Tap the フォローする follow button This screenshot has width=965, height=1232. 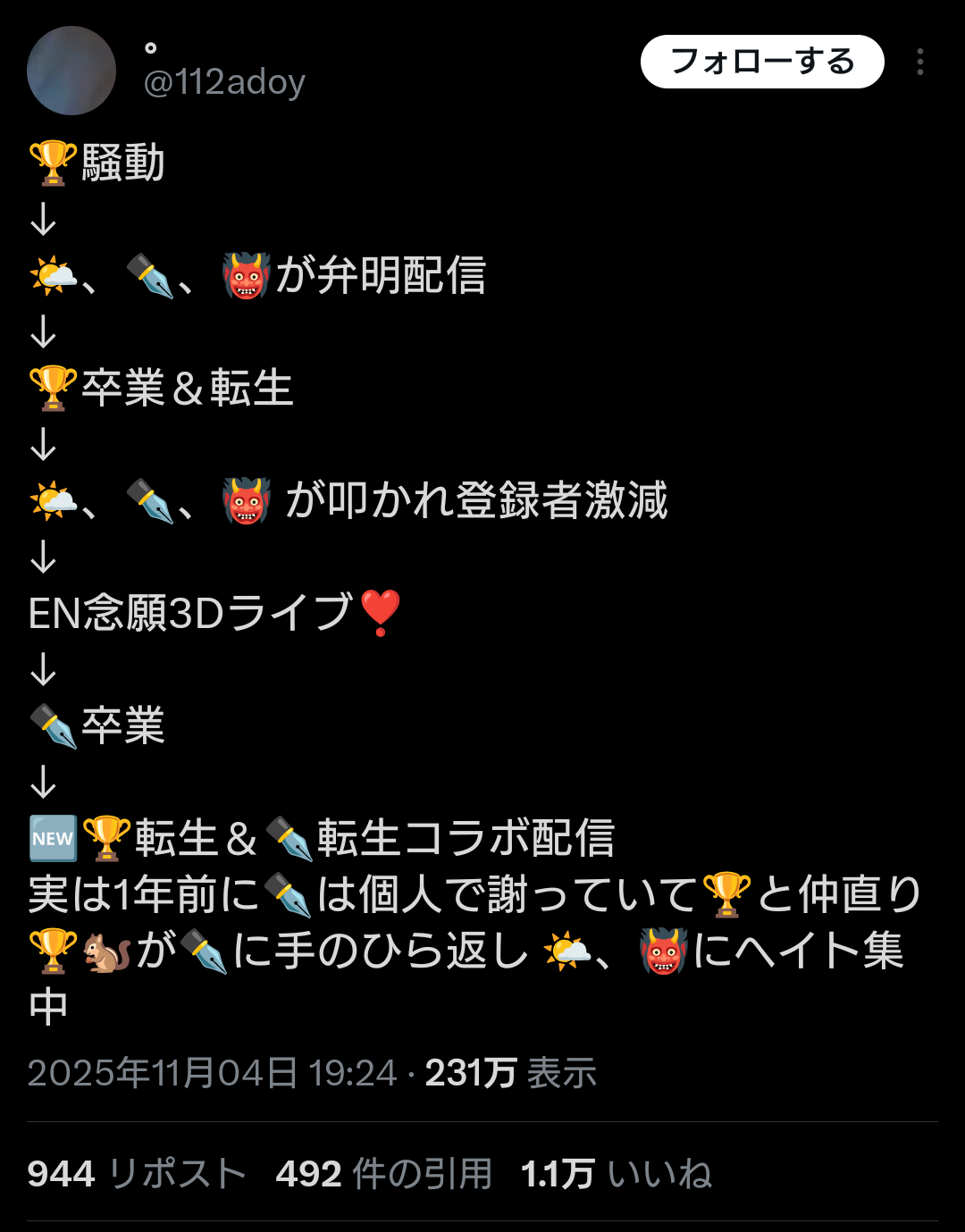761,62
